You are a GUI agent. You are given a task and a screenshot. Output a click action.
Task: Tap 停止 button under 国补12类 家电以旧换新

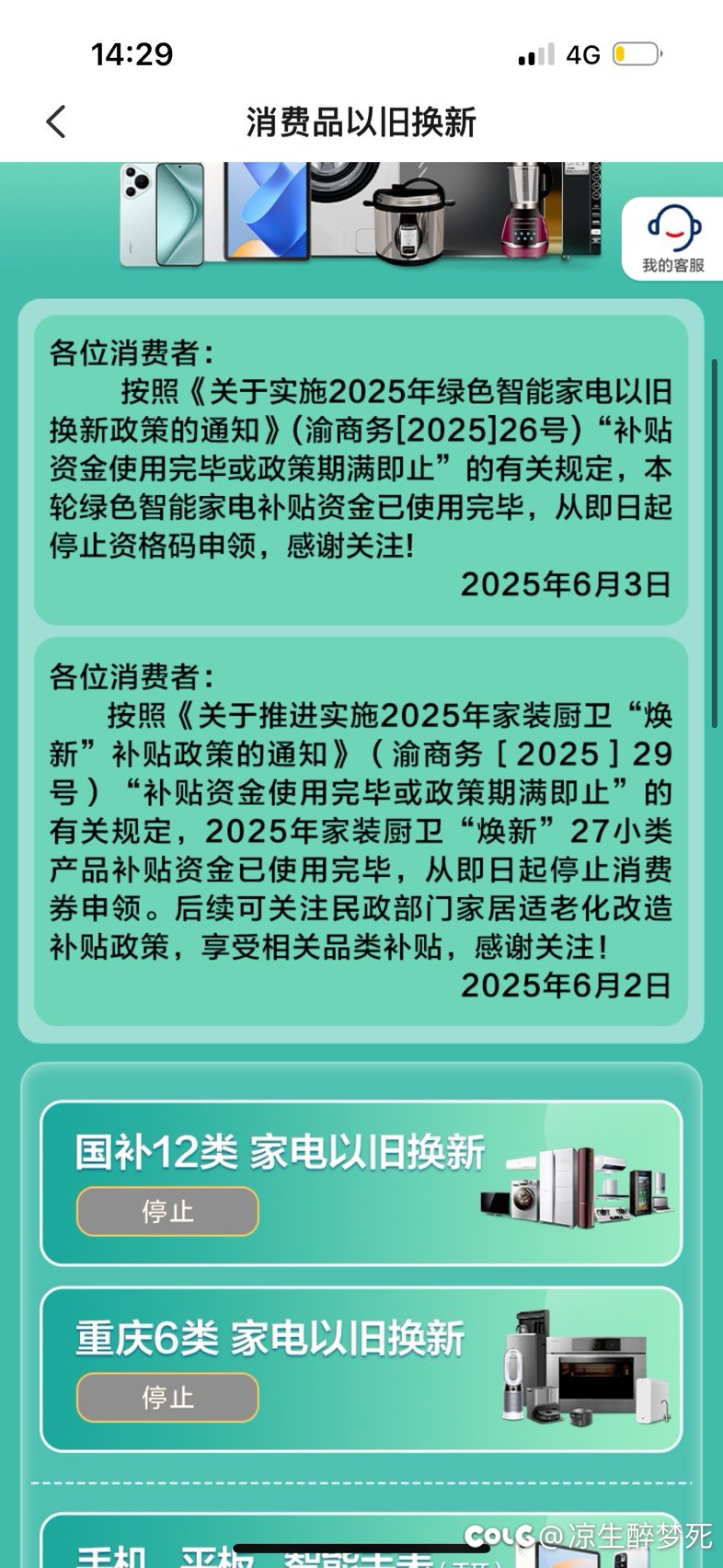point(167,1211)
